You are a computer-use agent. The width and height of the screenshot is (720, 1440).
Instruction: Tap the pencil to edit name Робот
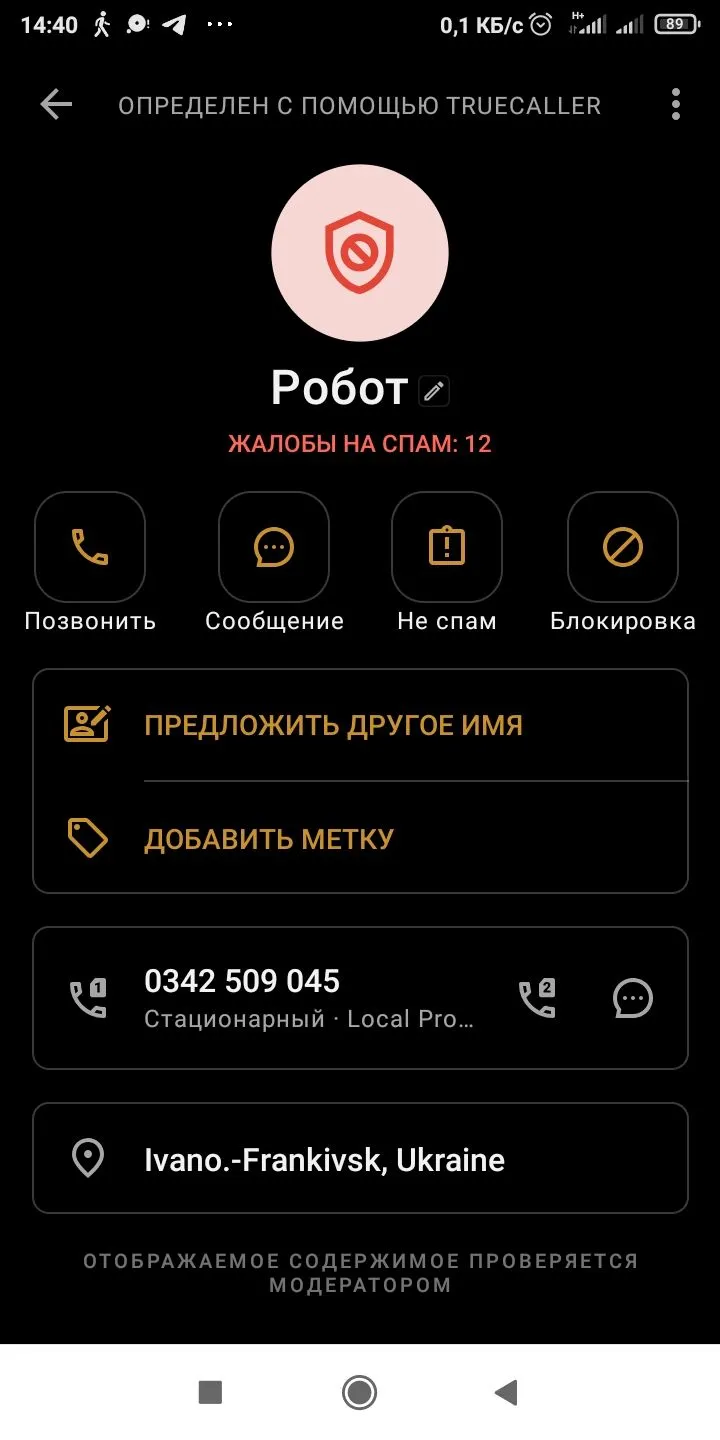(x=433, y=390)
